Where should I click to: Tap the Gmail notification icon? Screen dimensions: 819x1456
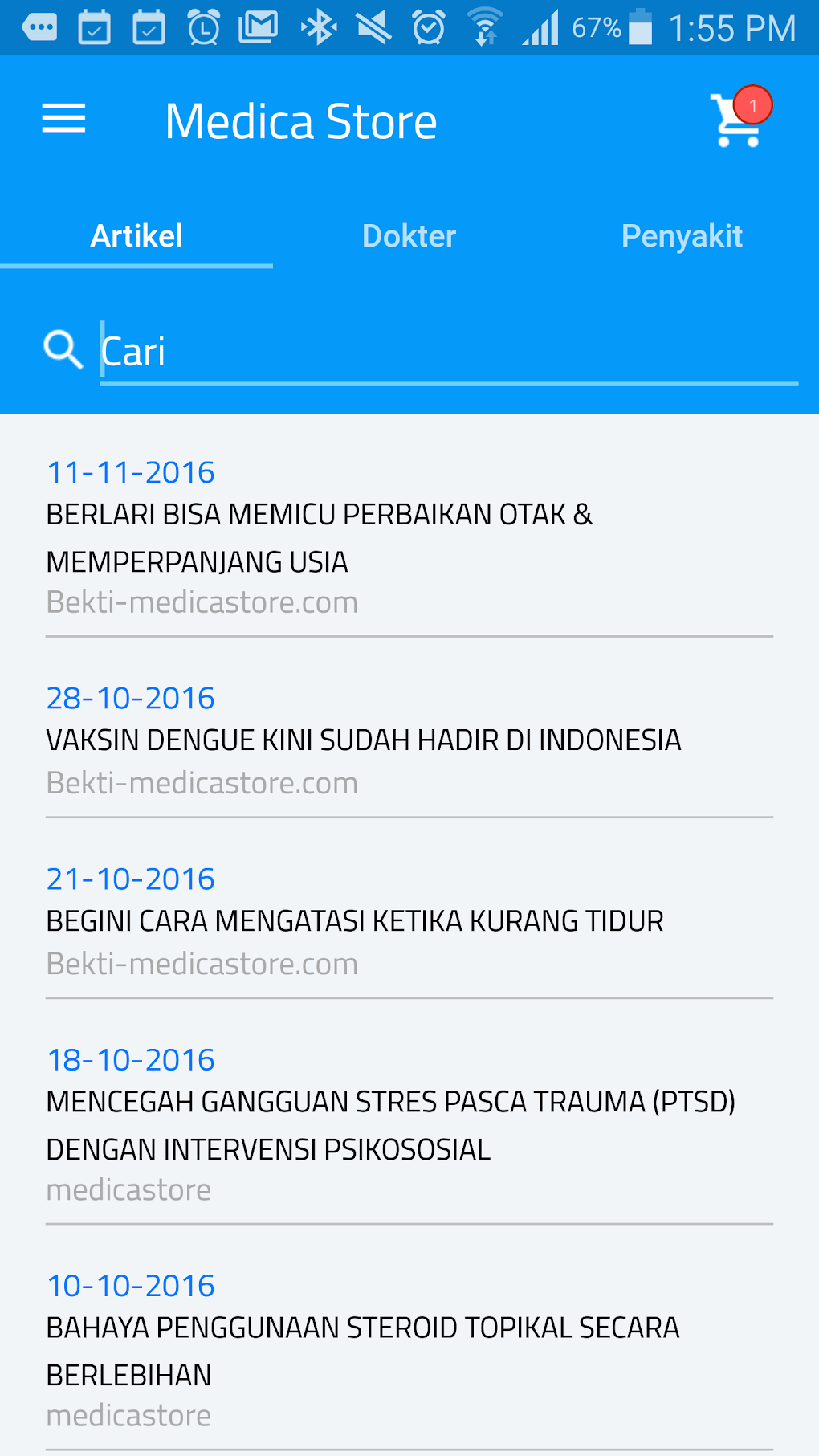pyautogui.click(x=259, y=27)
